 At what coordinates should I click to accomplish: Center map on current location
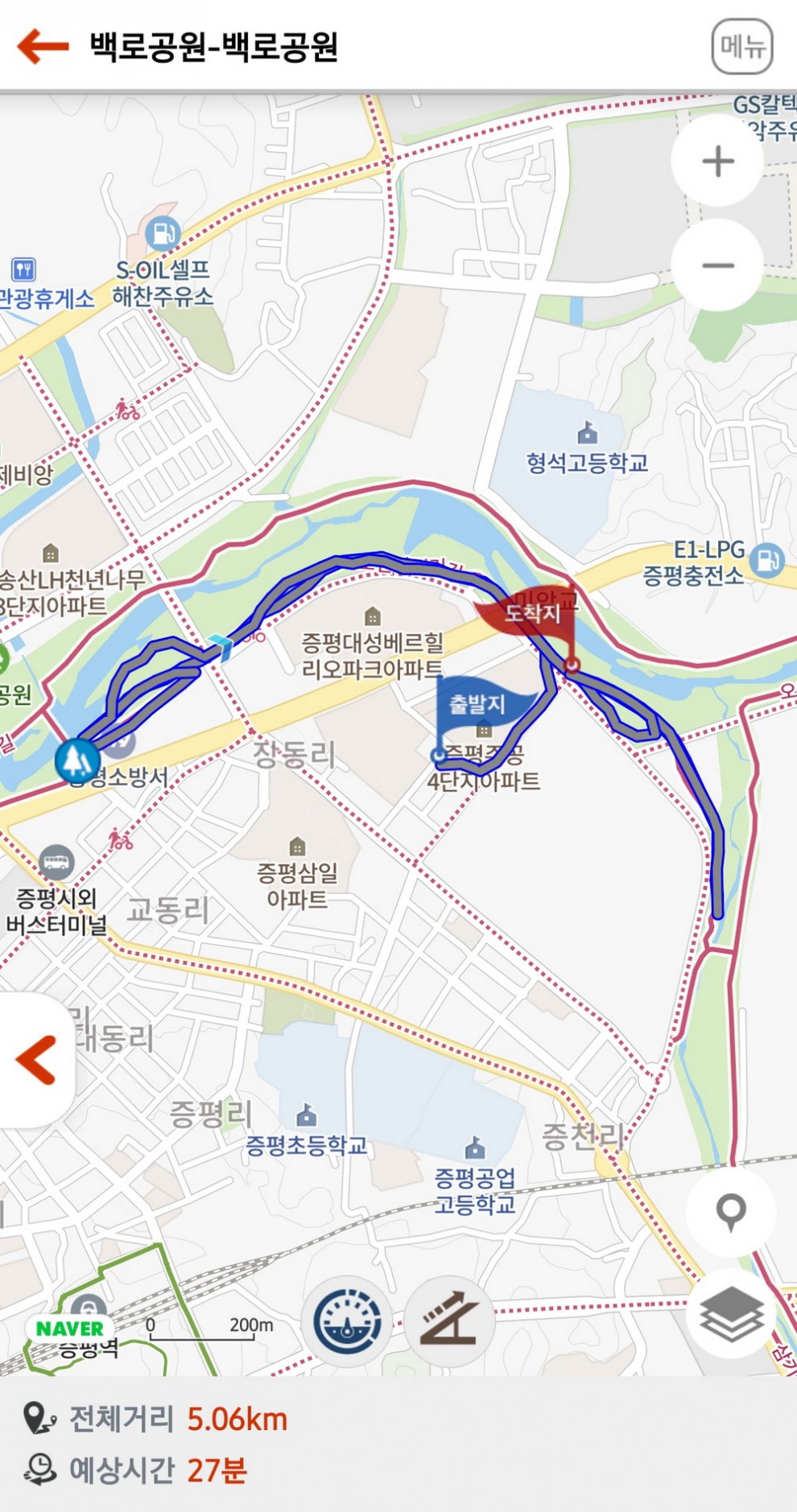[x=730, y=1211]
